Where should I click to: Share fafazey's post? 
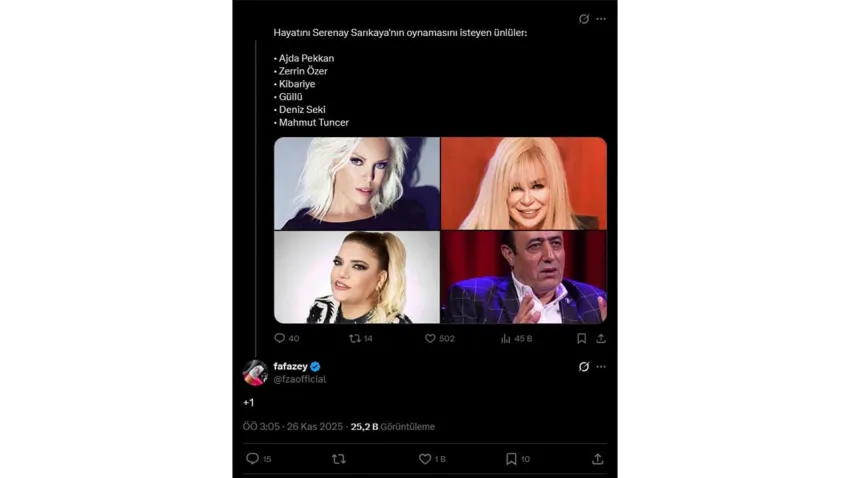[x=598, y=459]
